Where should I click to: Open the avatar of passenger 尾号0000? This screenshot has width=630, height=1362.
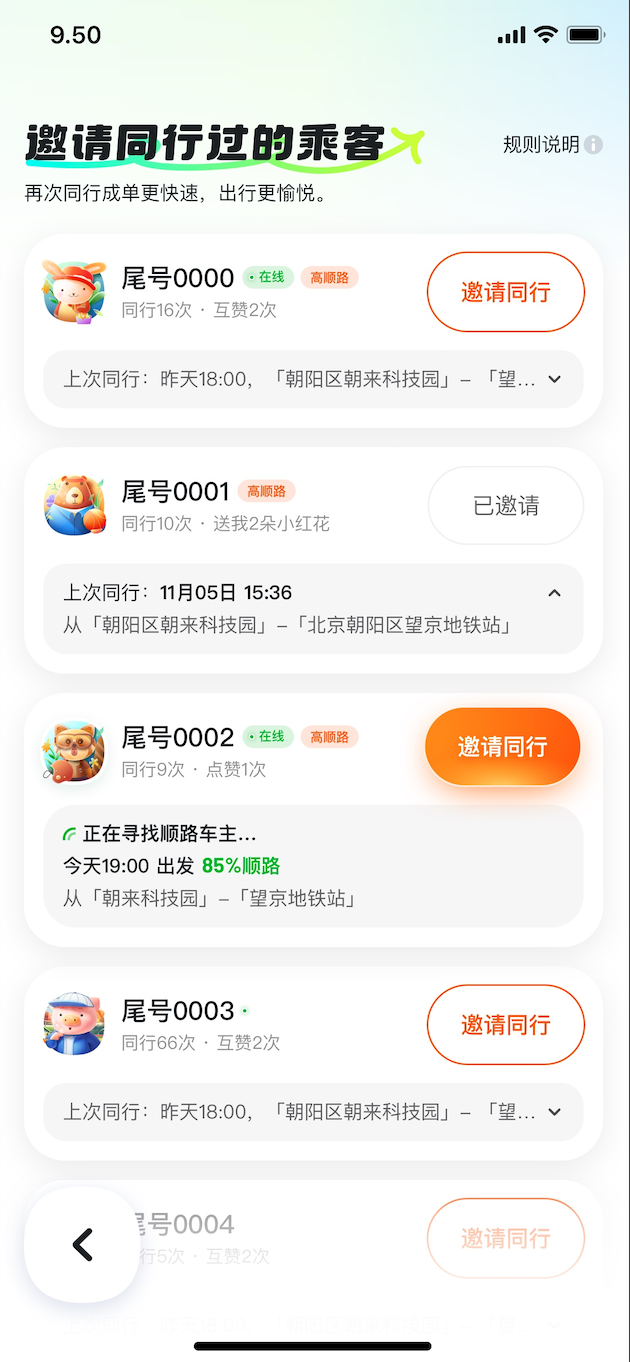[x=74, y=292]
